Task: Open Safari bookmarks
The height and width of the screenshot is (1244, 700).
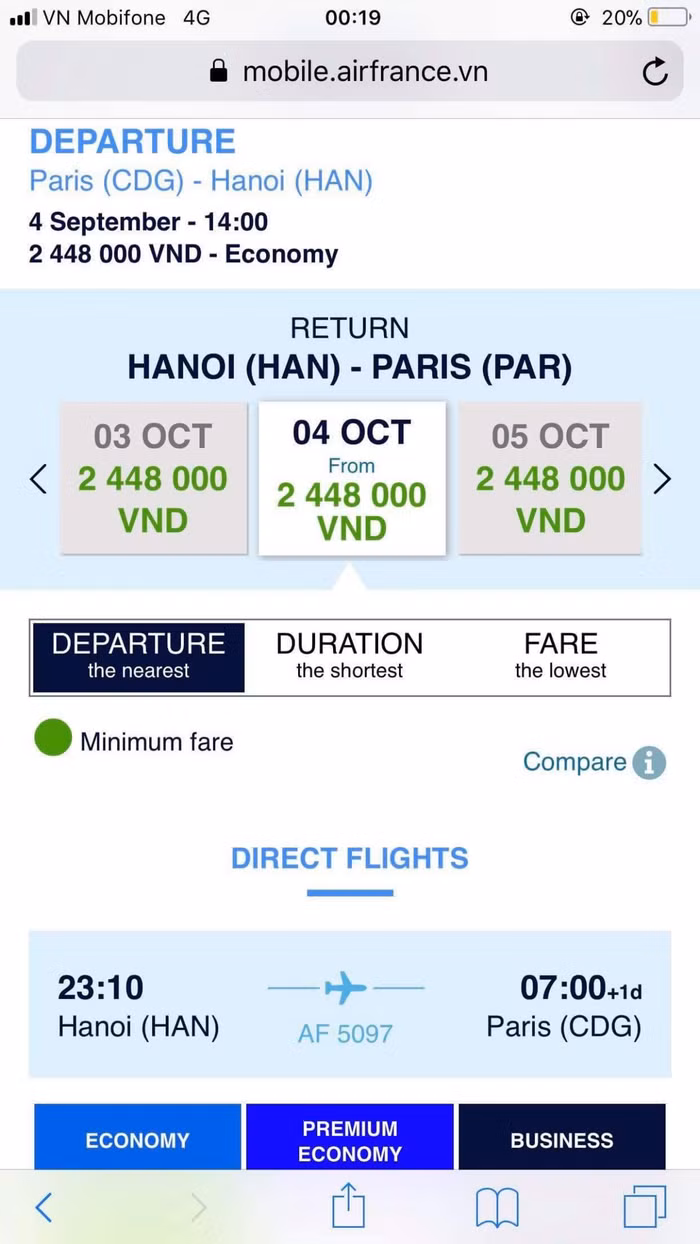Action: [x=497, y=1207]
